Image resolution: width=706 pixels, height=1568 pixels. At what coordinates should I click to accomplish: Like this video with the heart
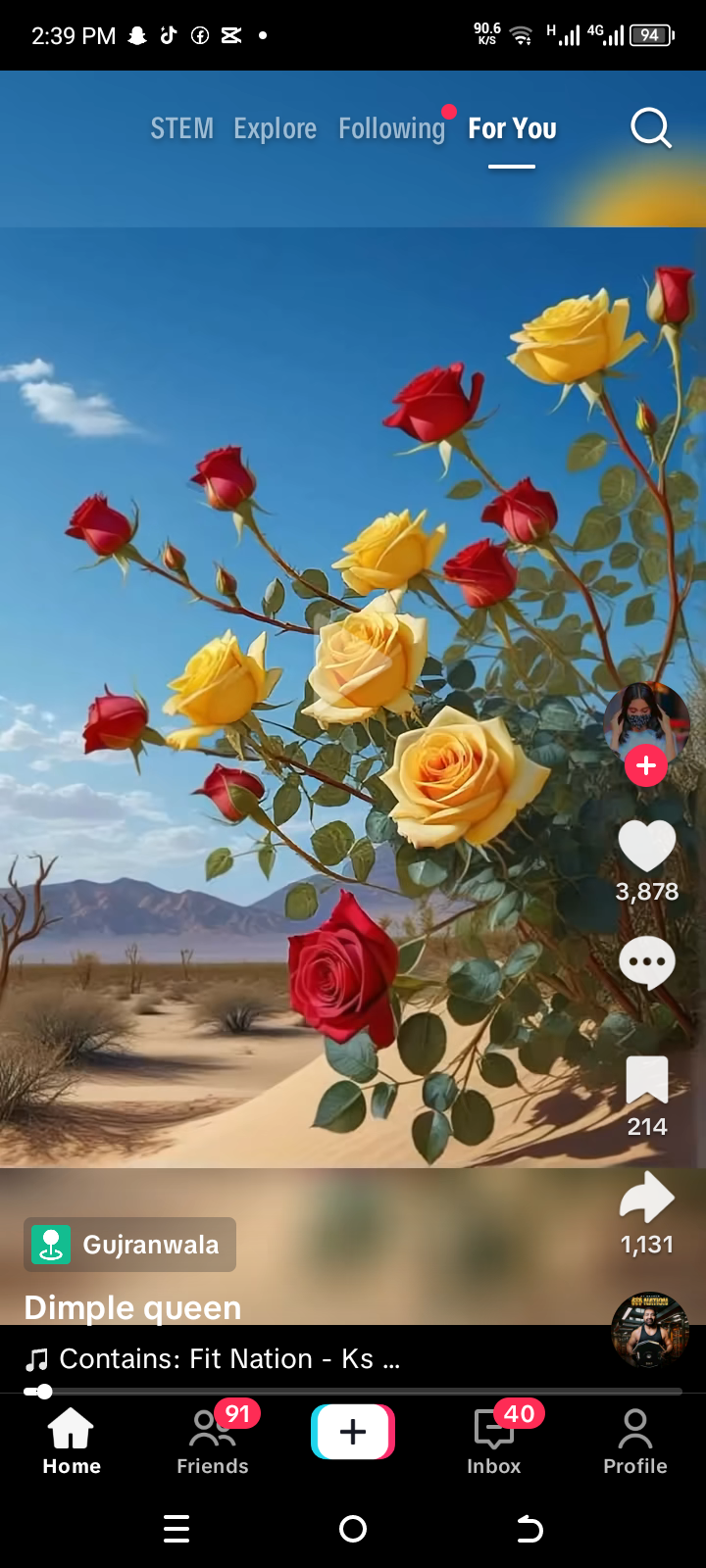pyautogui.click(x=646, y=846)
